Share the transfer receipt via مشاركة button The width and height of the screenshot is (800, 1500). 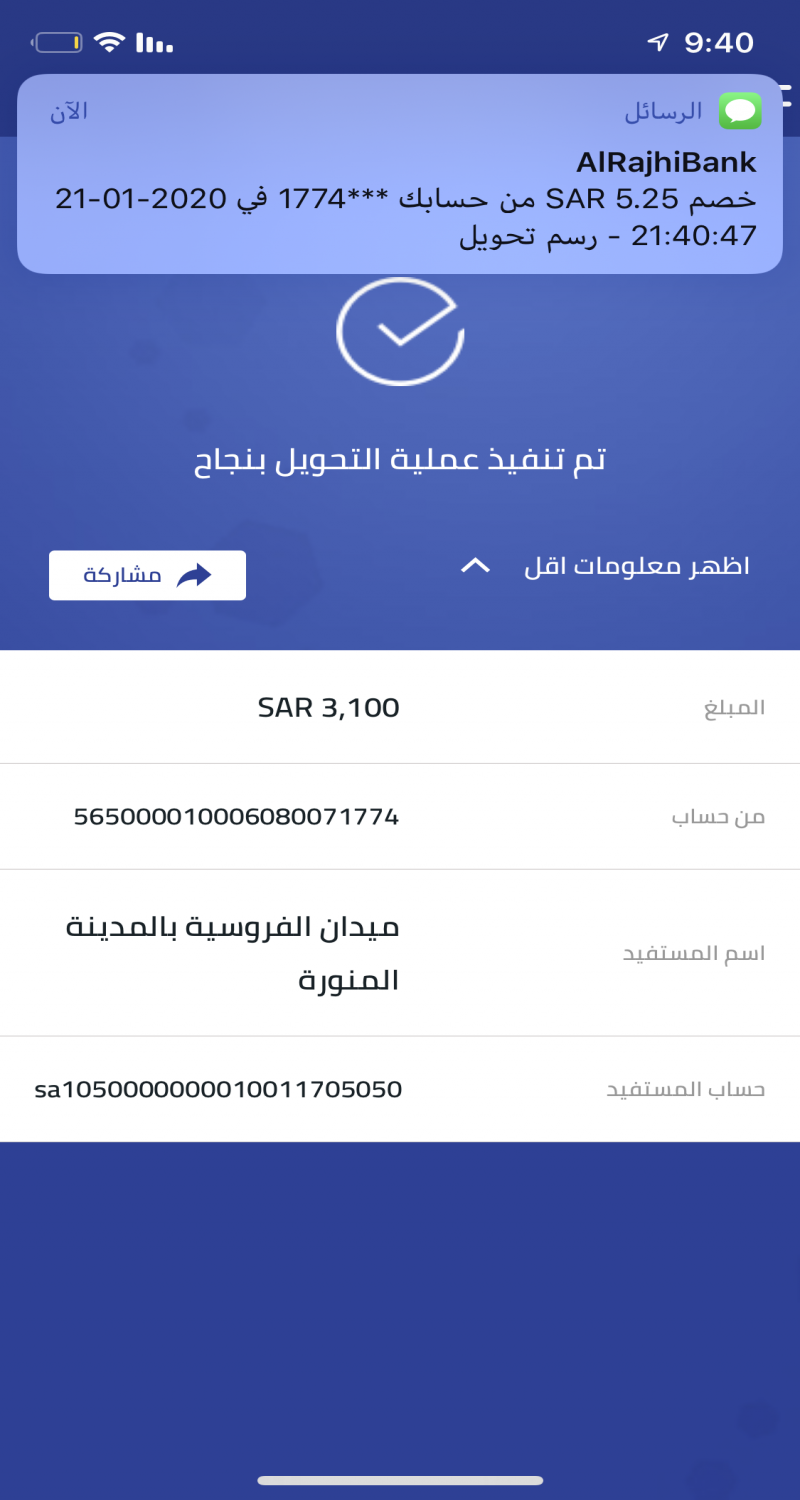tap(147, 575)
